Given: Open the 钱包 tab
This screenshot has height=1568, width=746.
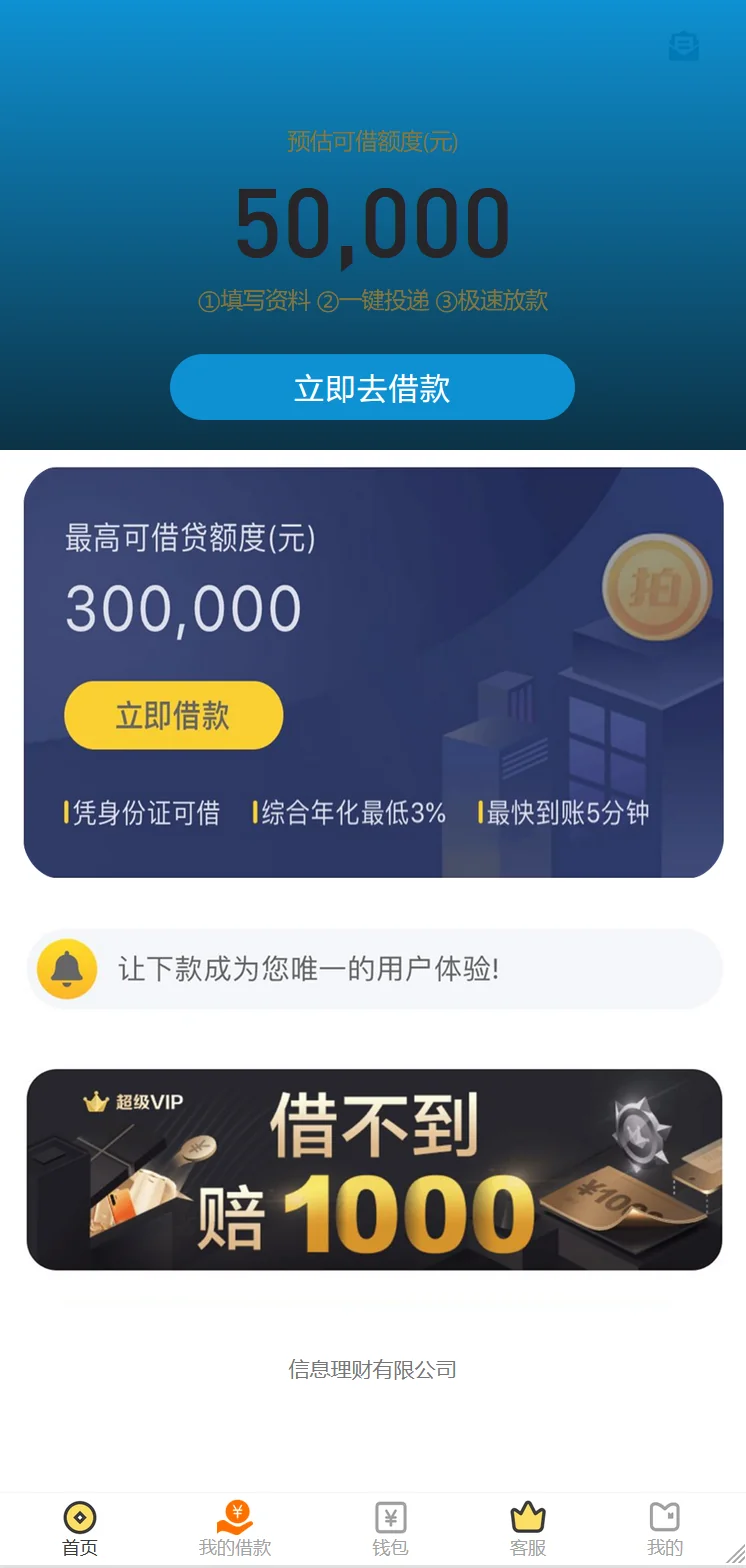Looking at the screenshot, I should [390, 1528].
